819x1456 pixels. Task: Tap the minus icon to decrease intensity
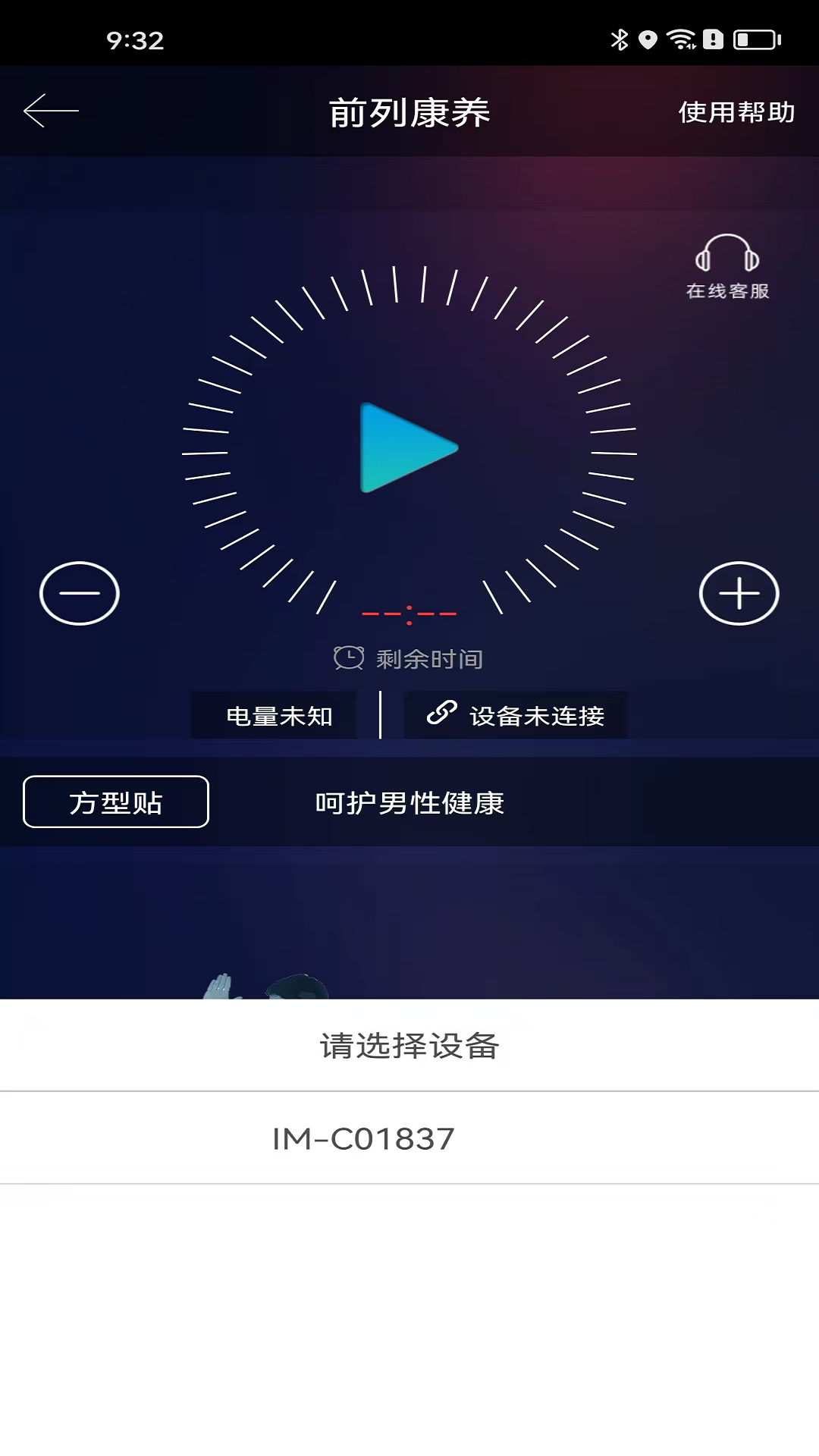(80, 594)
